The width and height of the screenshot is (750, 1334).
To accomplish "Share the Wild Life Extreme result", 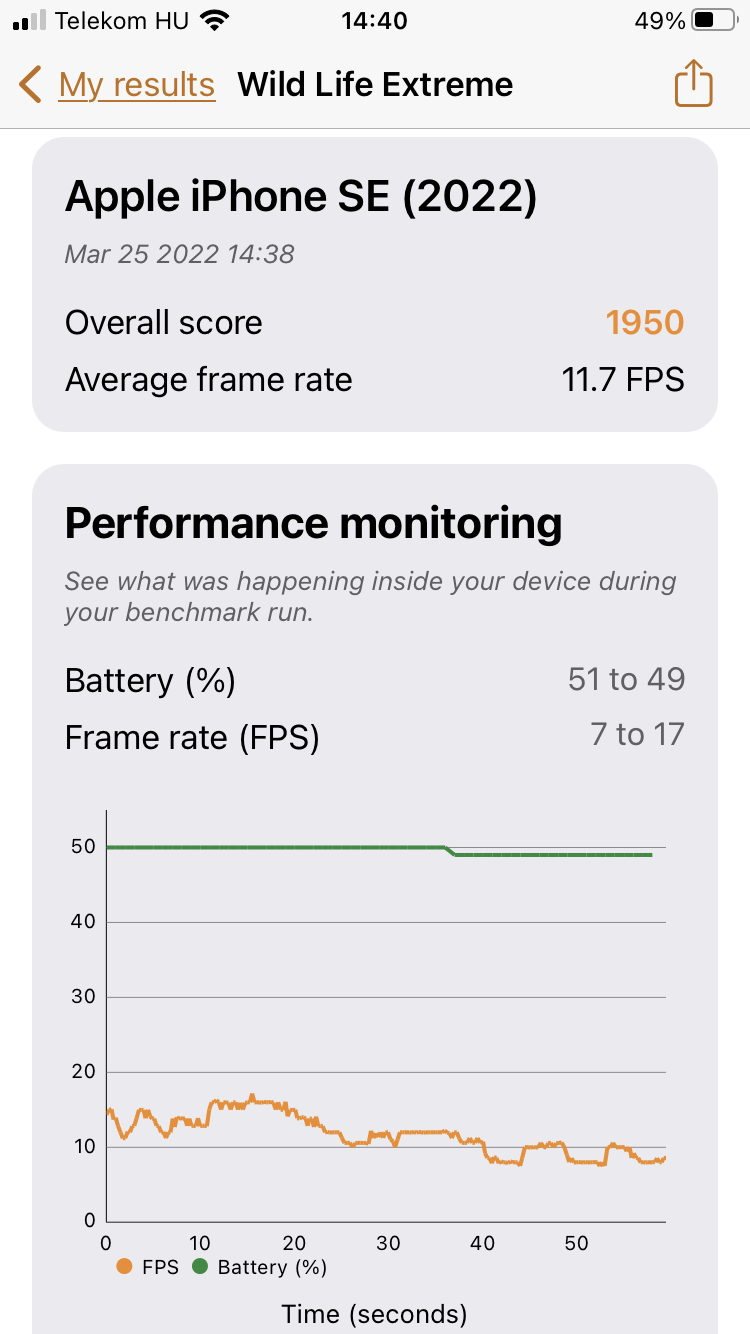I will point(693,83).
